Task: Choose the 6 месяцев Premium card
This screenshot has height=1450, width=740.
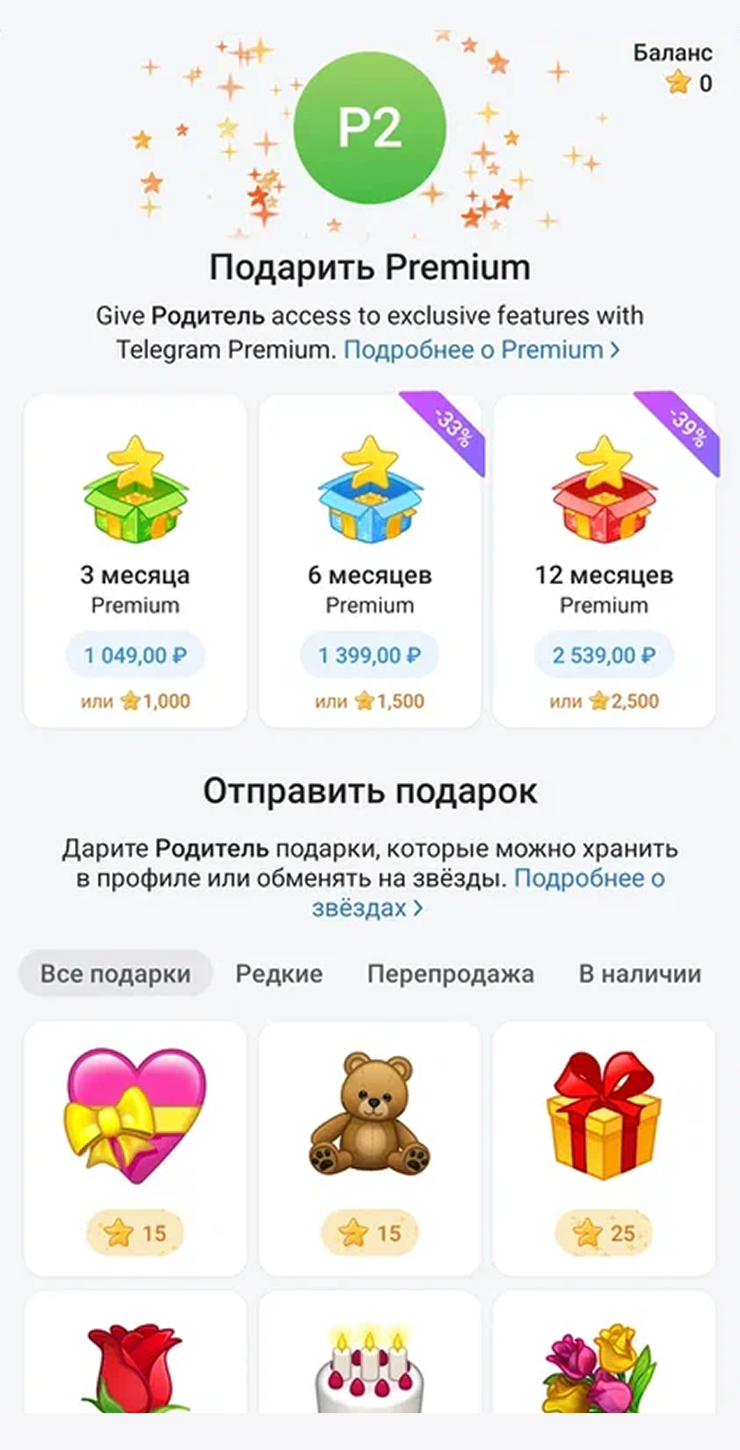Action: (369, 560)
